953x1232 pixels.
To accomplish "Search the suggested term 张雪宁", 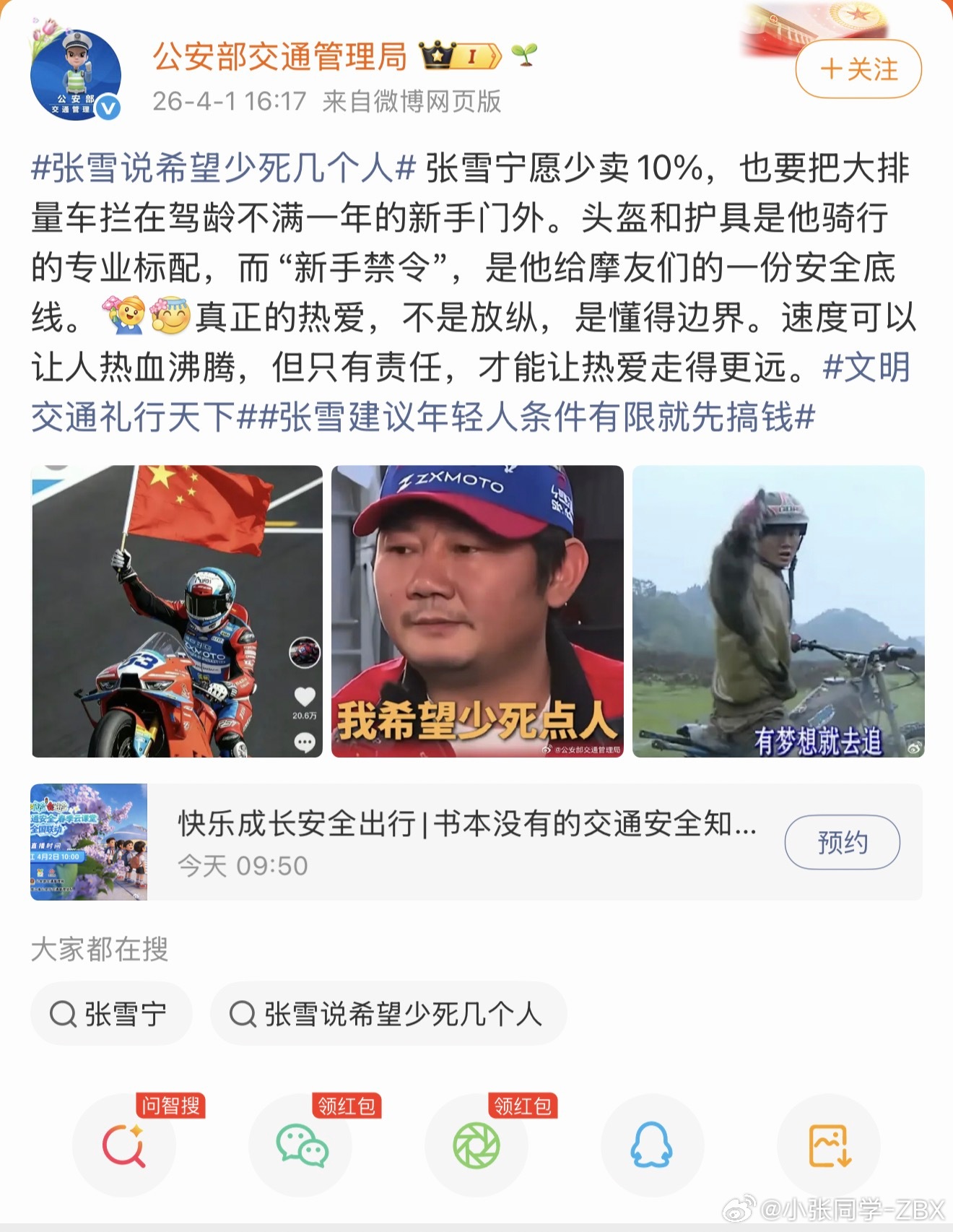I will (x=112, y=1014).
